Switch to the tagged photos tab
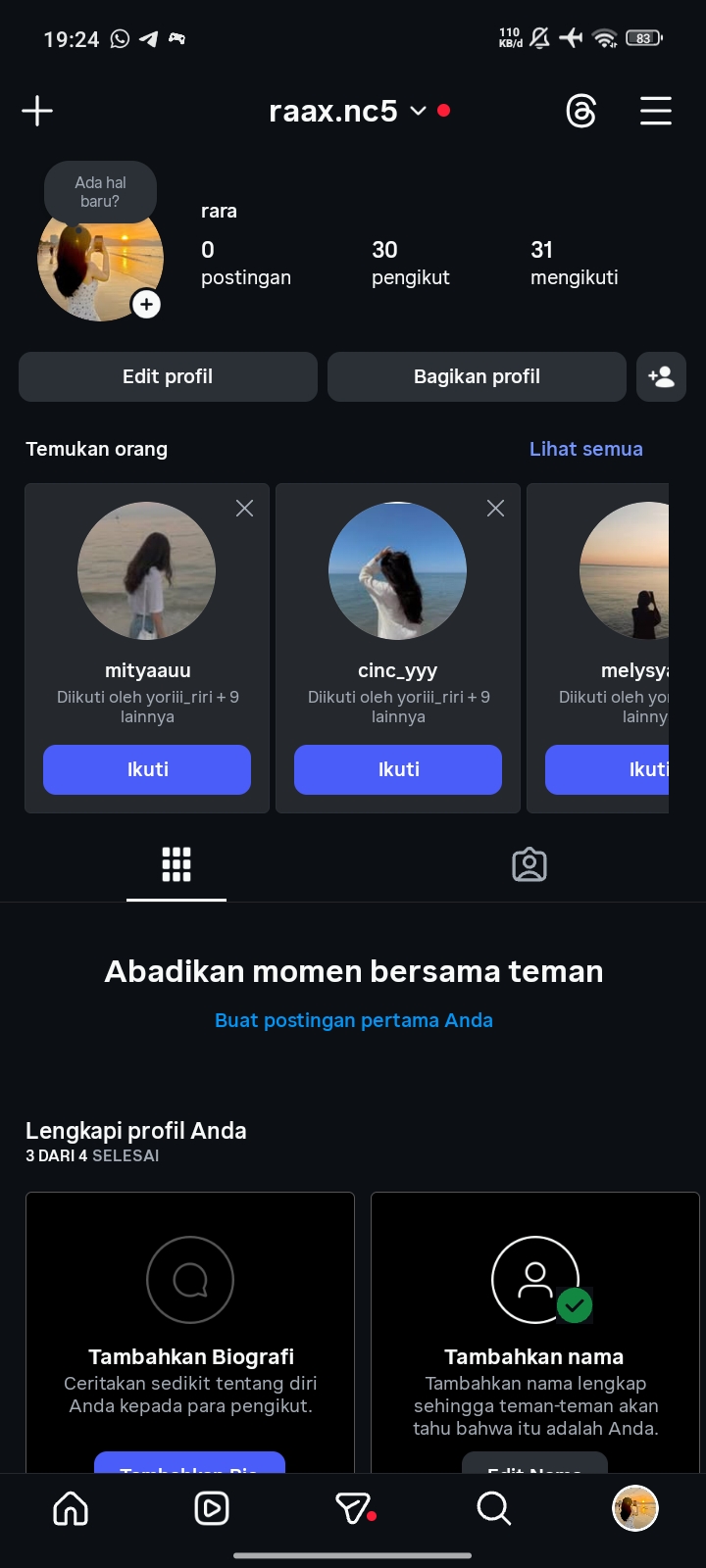706x1568 pixels. (x=529, y=864)
